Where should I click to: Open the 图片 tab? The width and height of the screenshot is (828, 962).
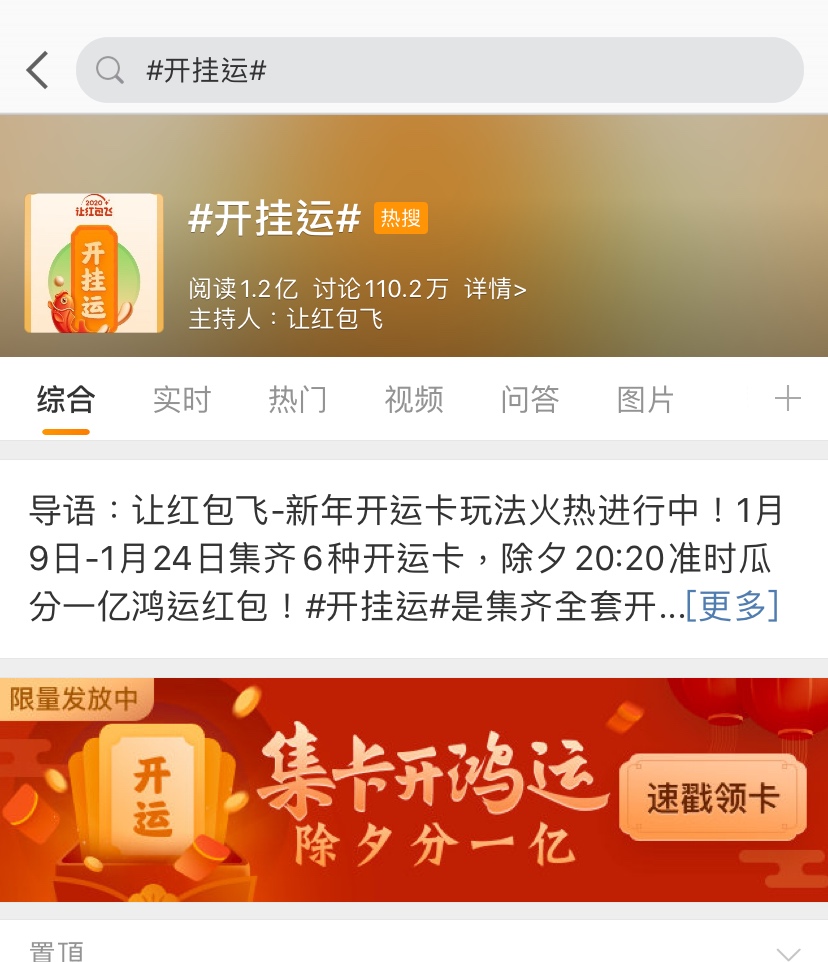645,399
